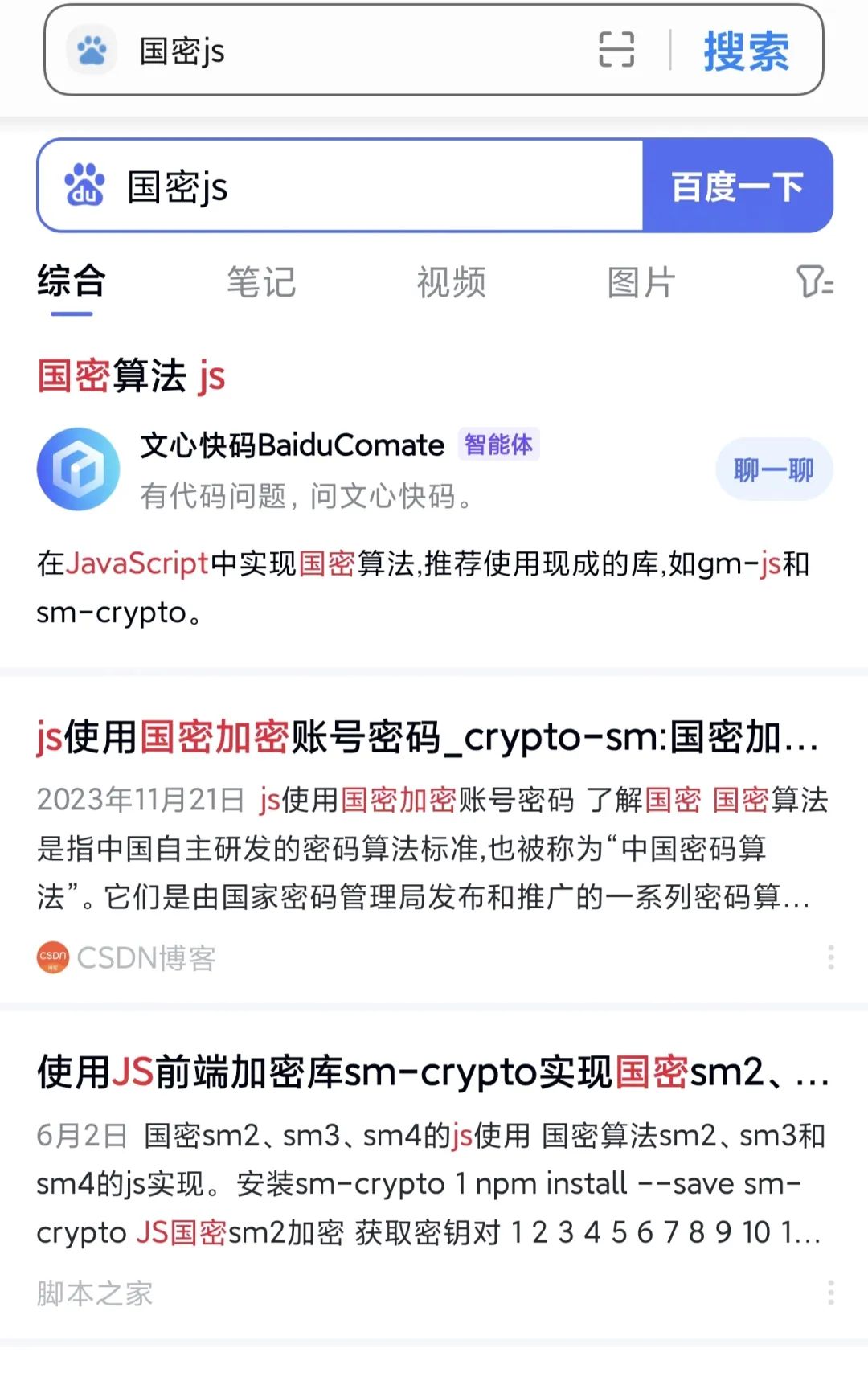The height and width of the screenshot is (1381, 868).
Task: Switch to the 视频 tab
Action: tap(451, 282)
